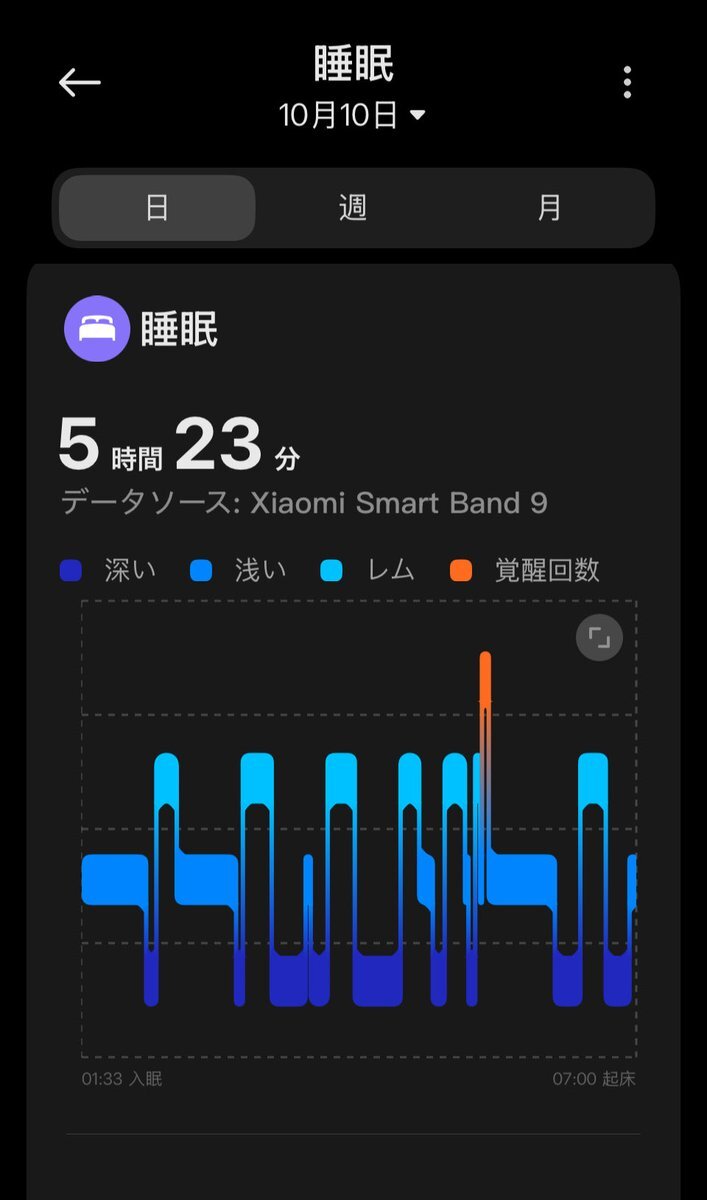Open the 10月10日 date picker
The width and height of the screenshot is (707, 1200).
point(353,115)
